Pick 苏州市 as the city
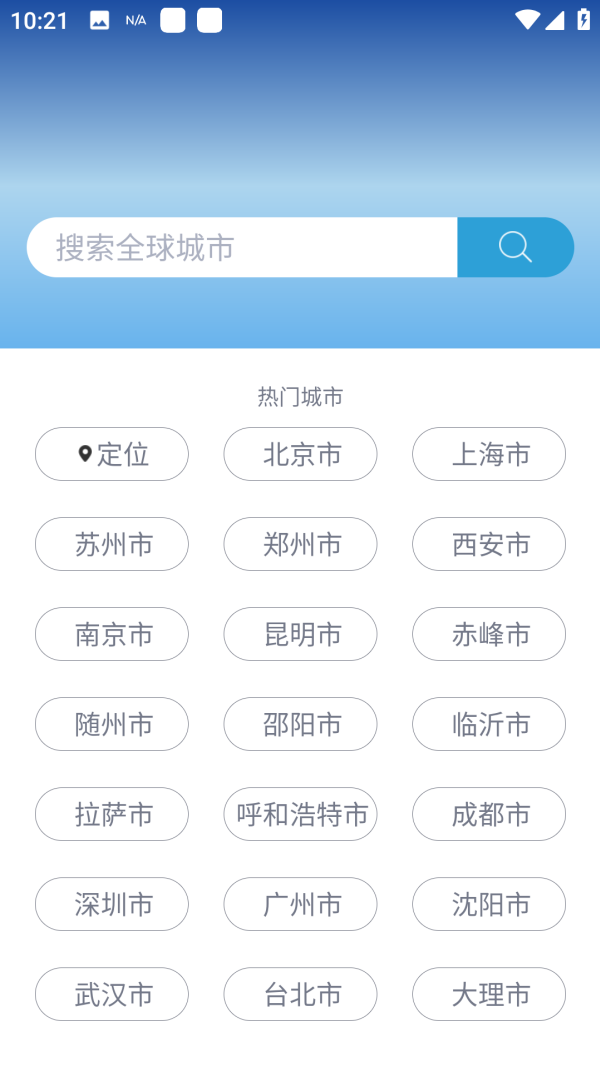600x1067 pixels. 112,544
